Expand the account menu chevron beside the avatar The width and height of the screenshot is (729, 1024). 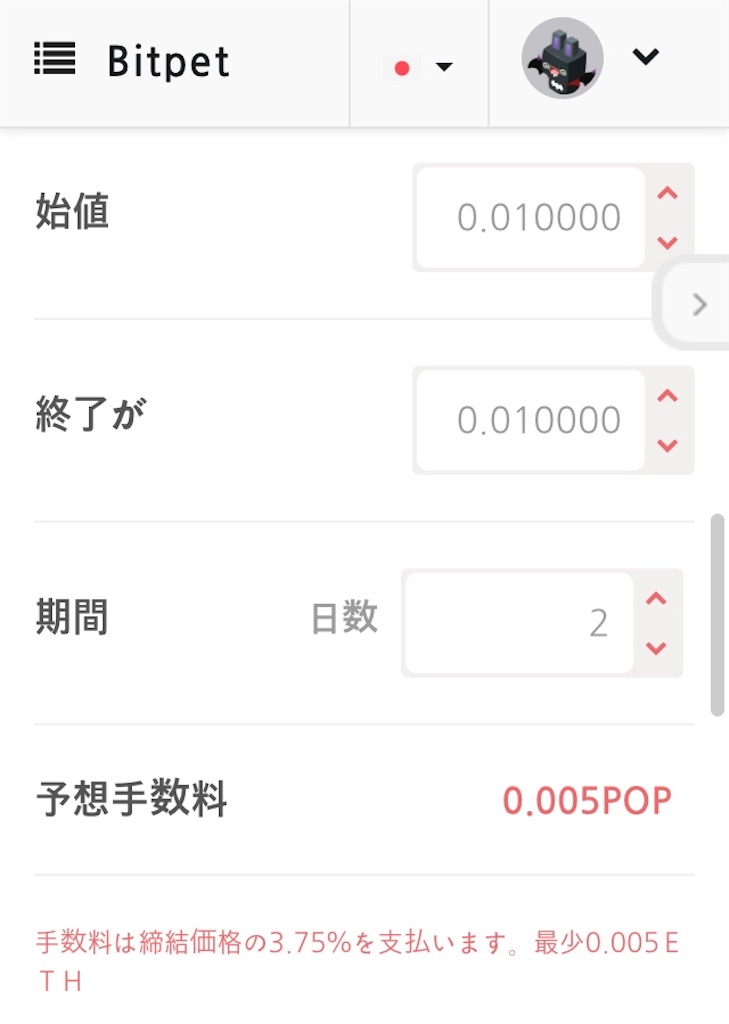click(x=645, y=58)
